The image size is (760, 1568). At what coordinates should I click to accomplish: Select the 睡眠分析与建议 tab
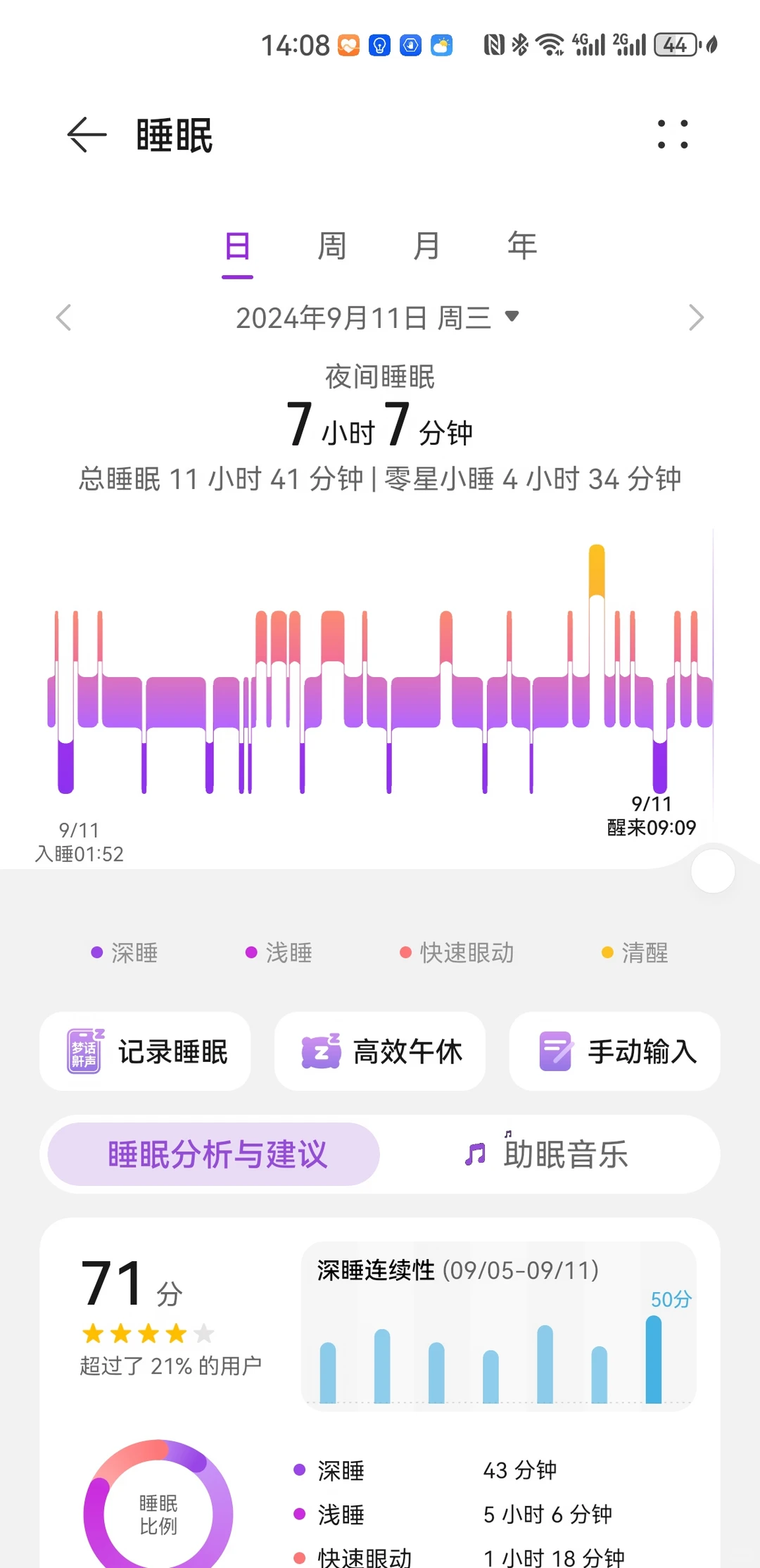214,1154
